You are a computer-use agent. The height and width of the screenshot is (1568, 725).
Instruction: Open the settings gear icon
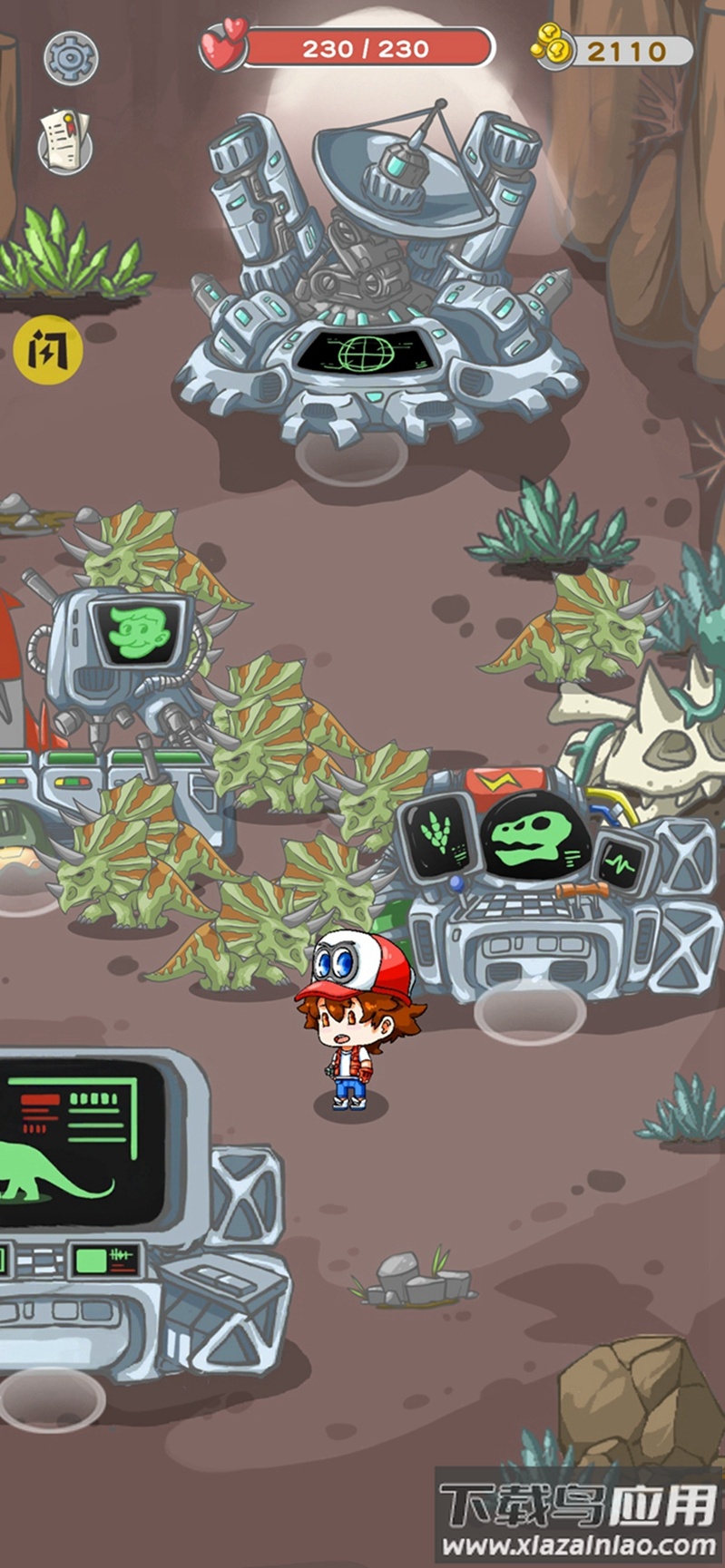tap(70, 58)
